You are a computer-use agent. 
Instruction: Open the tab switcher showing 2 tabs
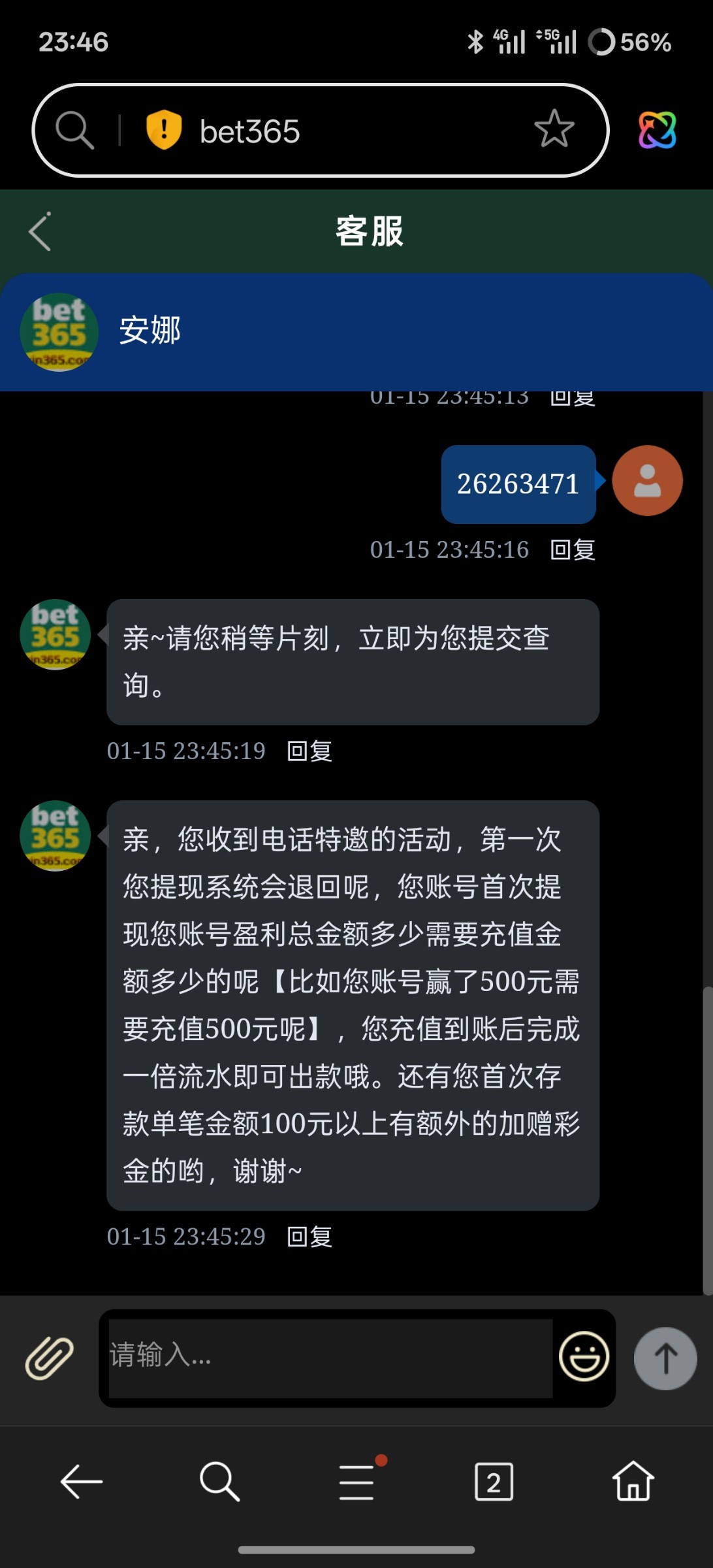pos(494,1482)
